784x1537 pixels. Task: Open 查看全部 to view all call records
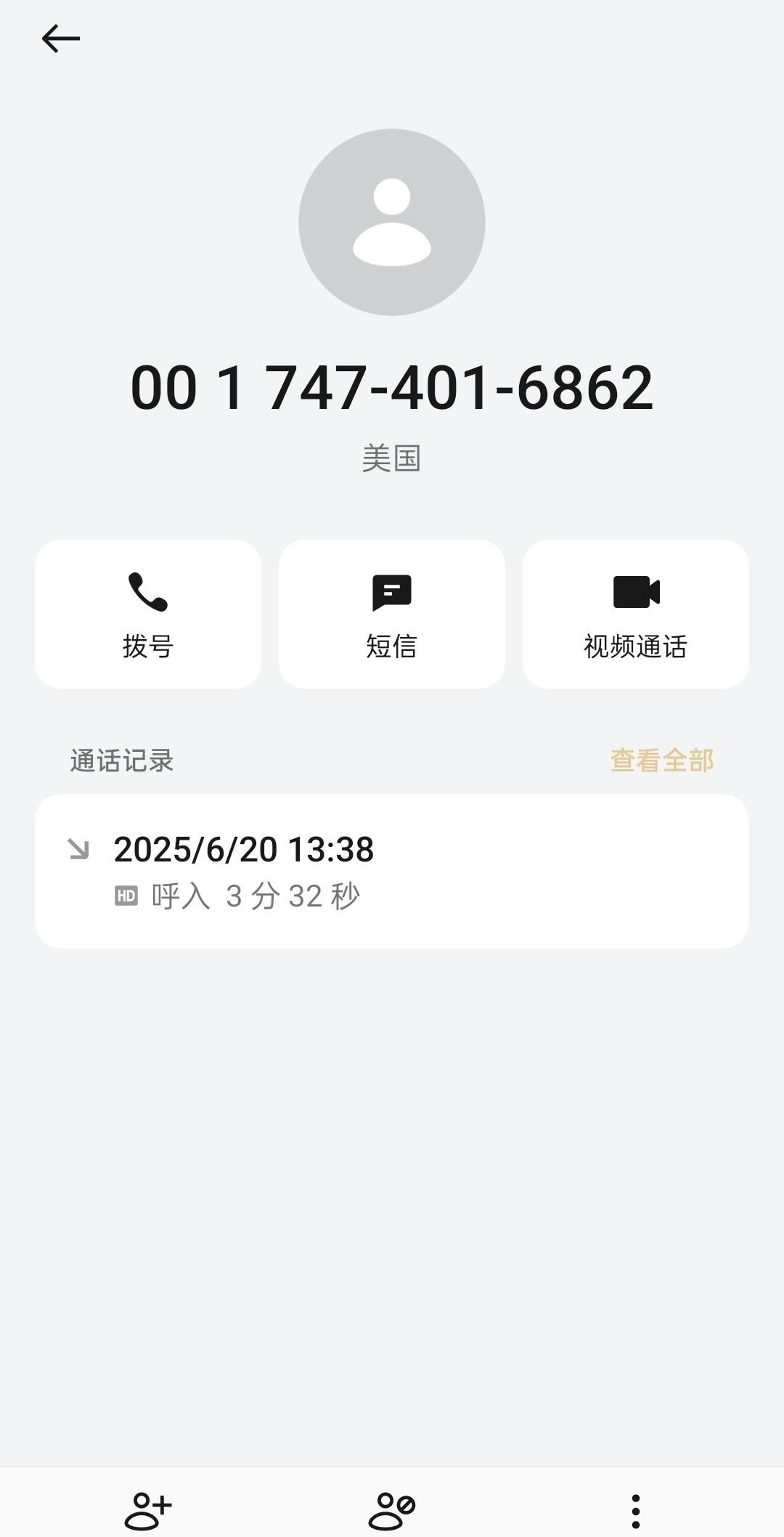661,761
